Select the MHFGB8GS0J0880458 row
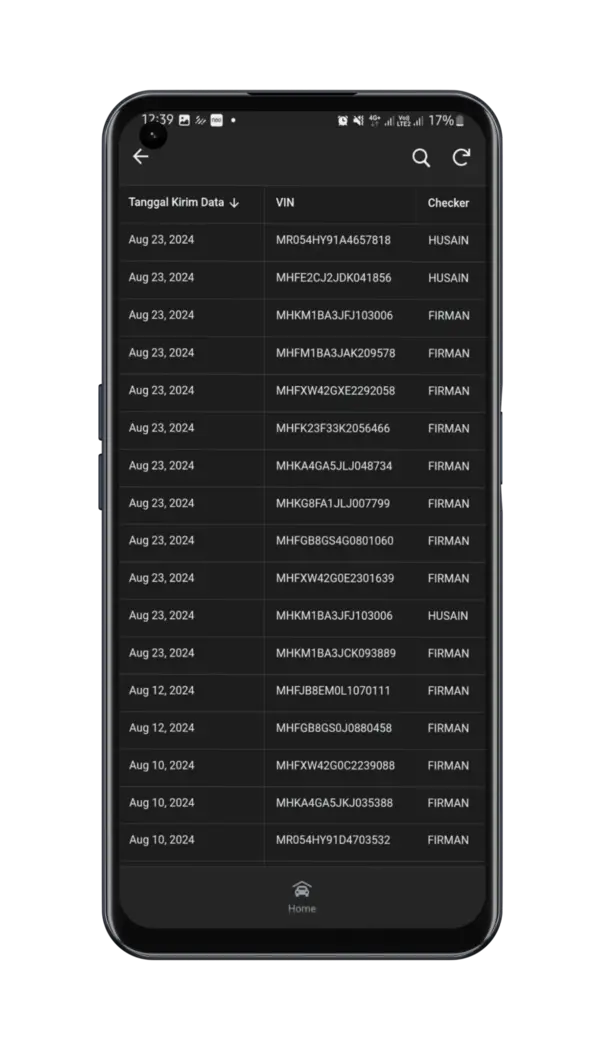Screen dimensions: 600x1050 334,728
